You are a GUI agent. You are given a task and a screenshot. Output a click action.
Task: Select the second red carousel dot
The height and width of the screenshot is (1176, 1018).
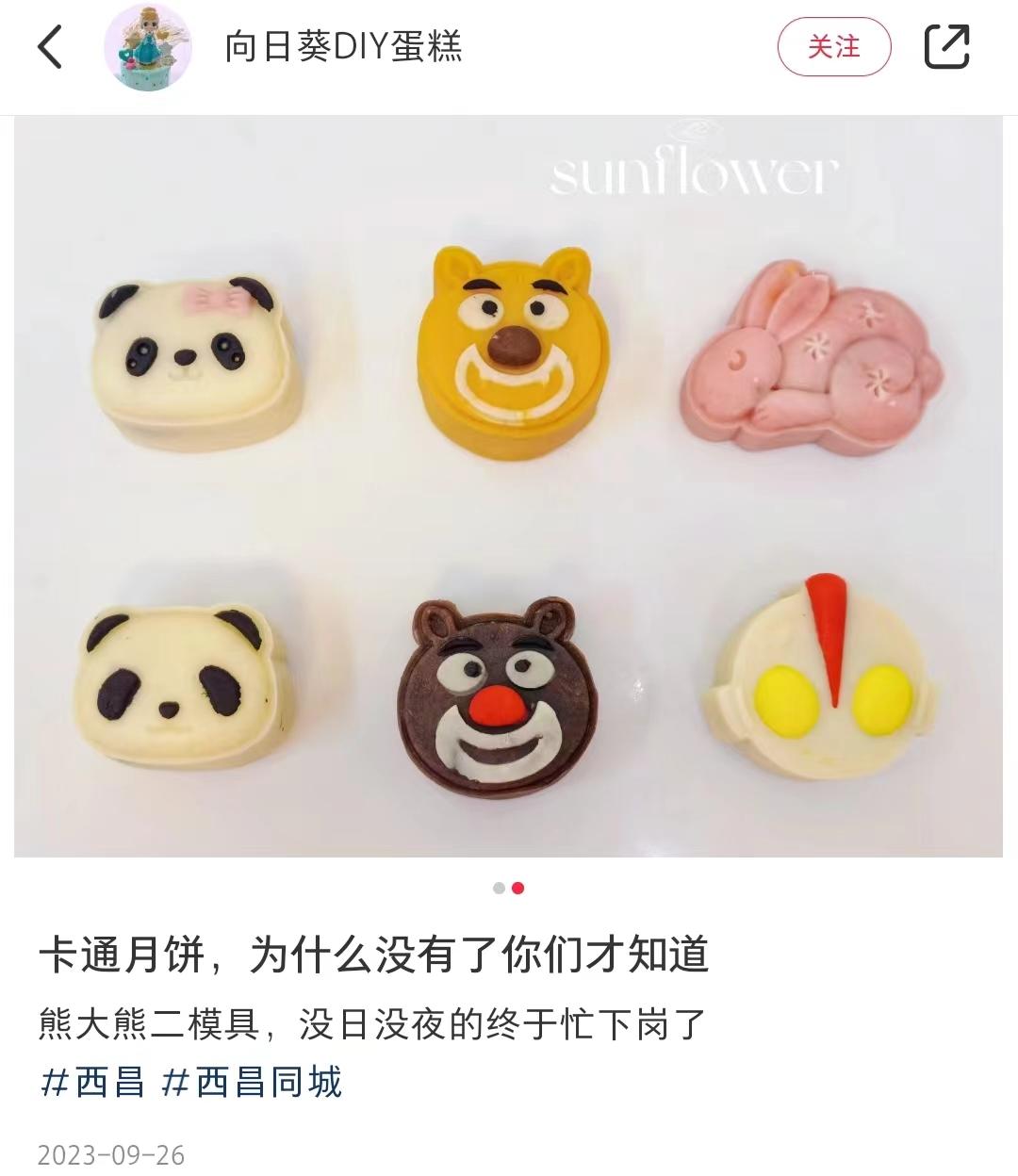pos(519,888)
